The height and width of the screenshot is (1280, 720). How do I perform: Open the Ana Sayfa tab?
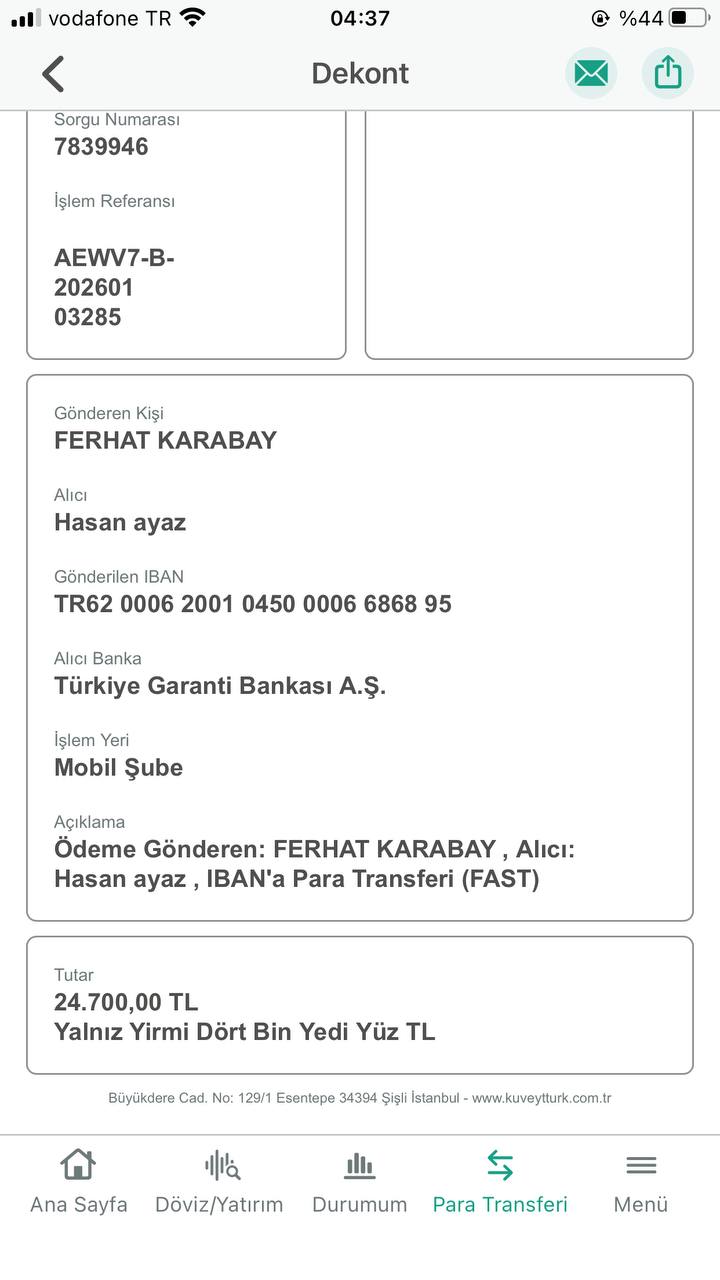(x=79, y=1182)
